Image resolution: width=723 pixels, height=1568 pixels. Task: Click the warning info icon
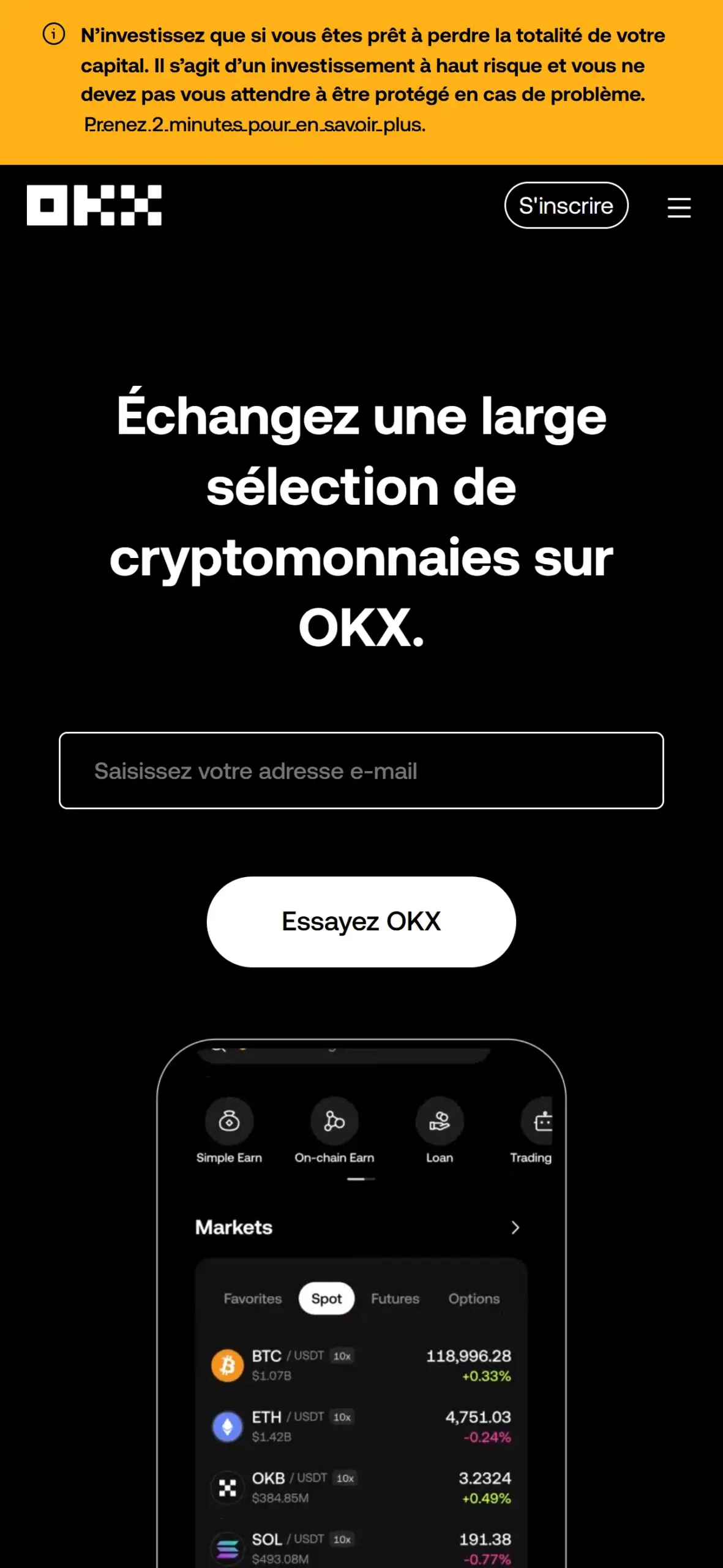pyautogui.click(x=54, y=34)
